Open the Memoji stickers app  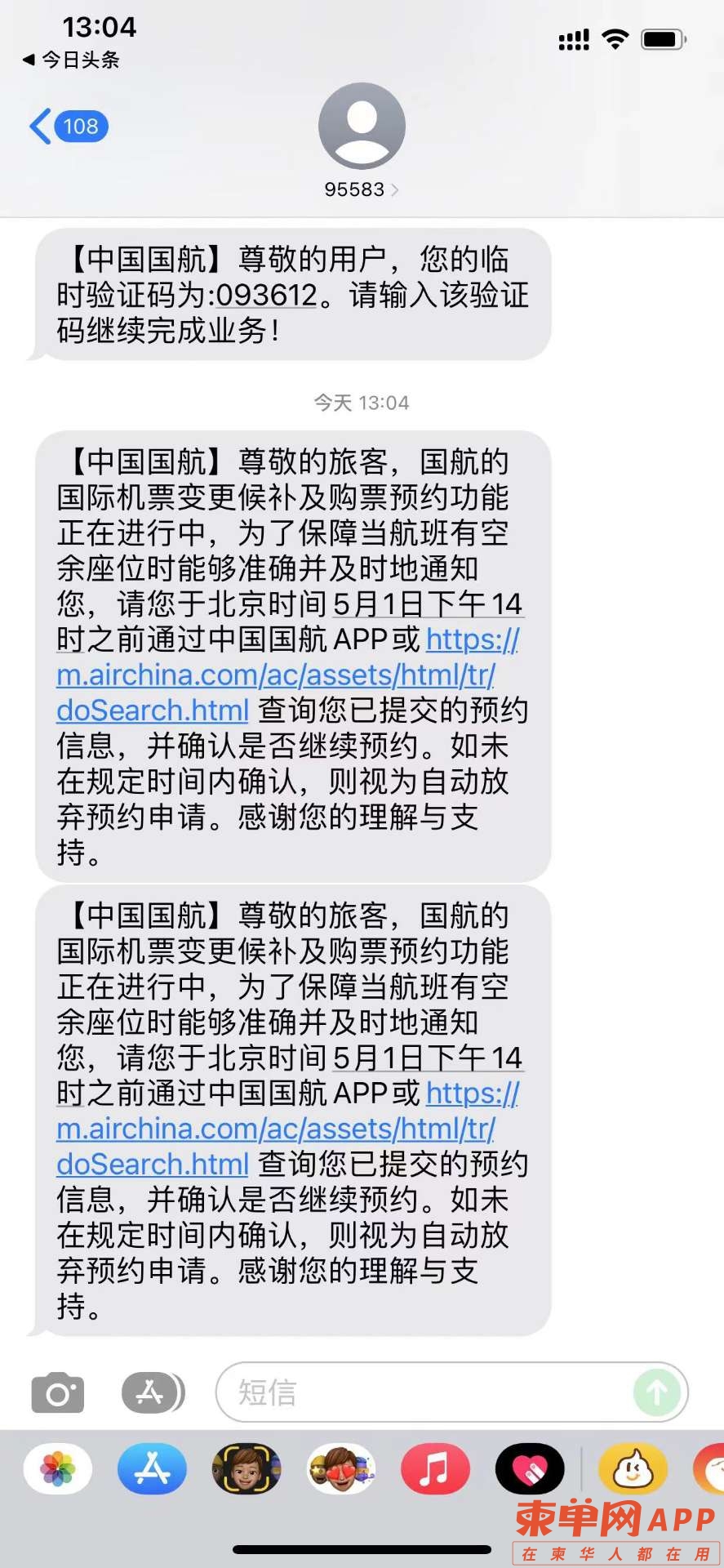click(x=341, y=1469)
